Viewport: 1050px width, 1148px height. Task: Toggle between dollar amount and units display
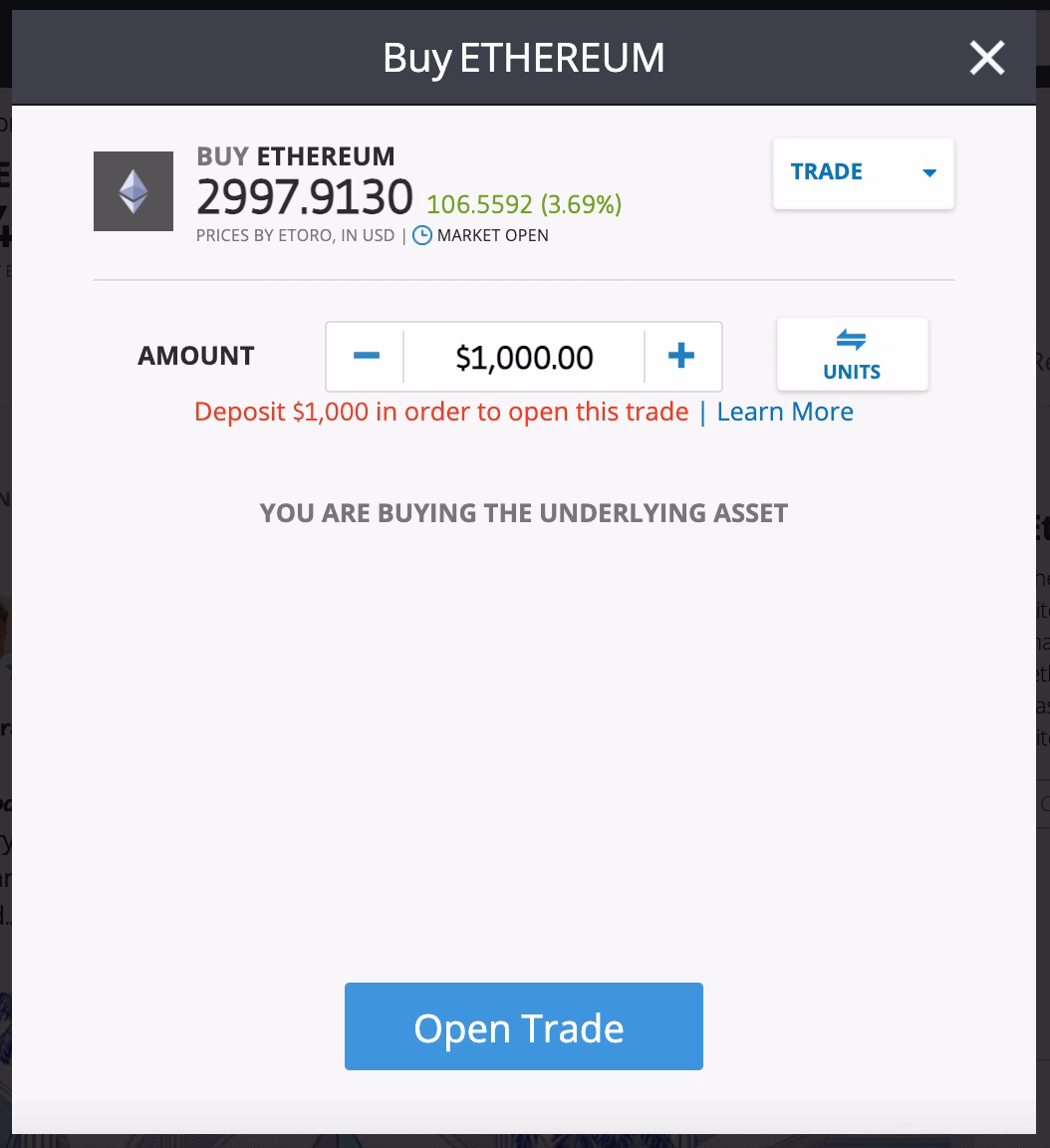852,354
